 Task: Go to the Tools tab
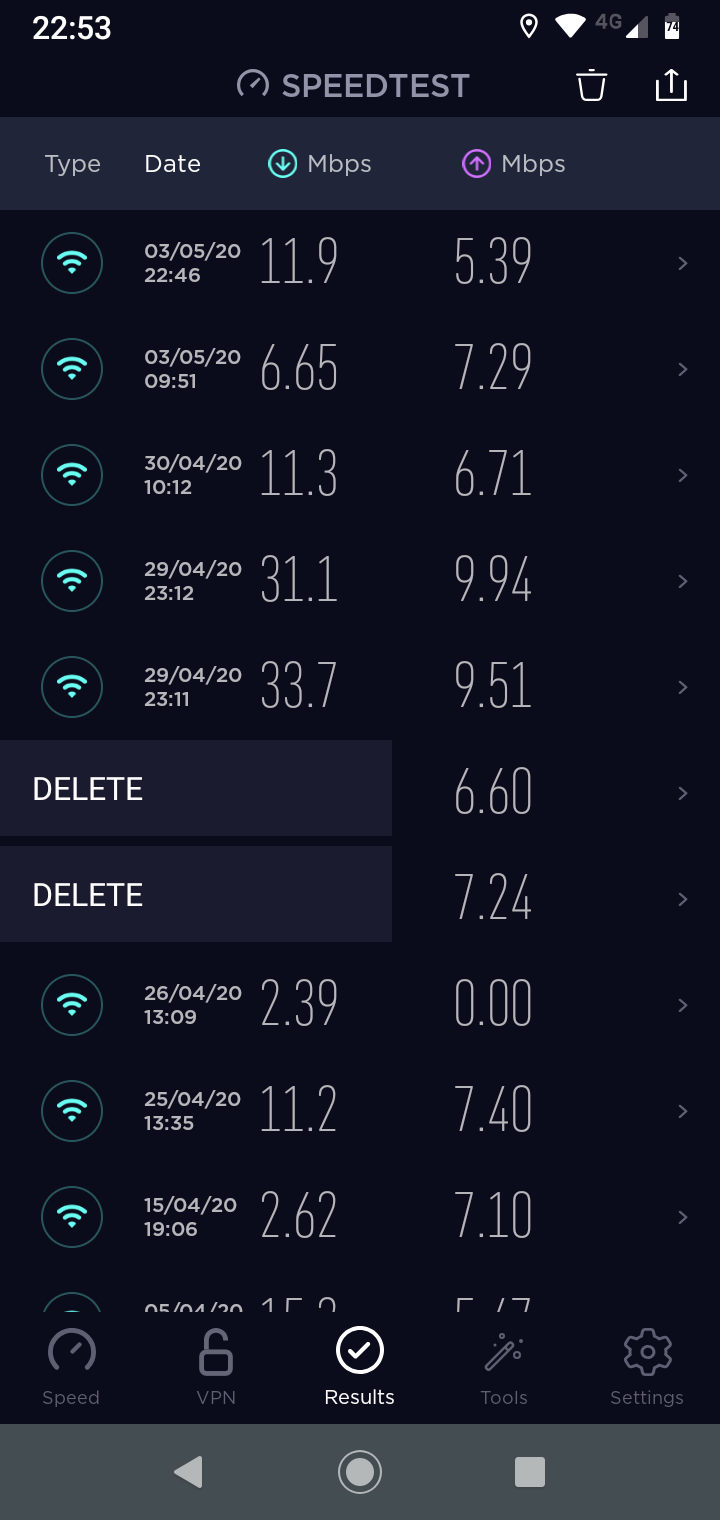[504, 1368]
